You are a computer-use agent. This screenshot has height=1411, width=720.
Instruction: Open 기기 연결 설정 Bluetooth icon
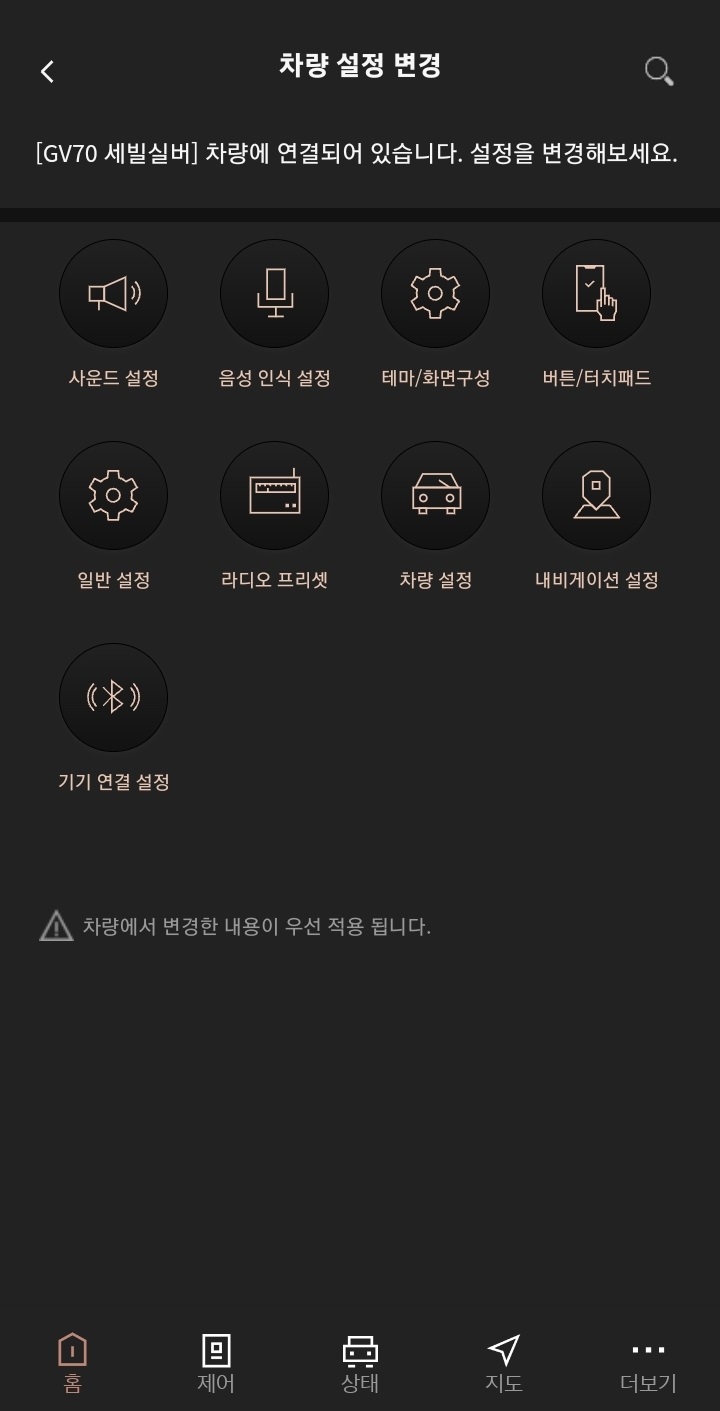113,697
